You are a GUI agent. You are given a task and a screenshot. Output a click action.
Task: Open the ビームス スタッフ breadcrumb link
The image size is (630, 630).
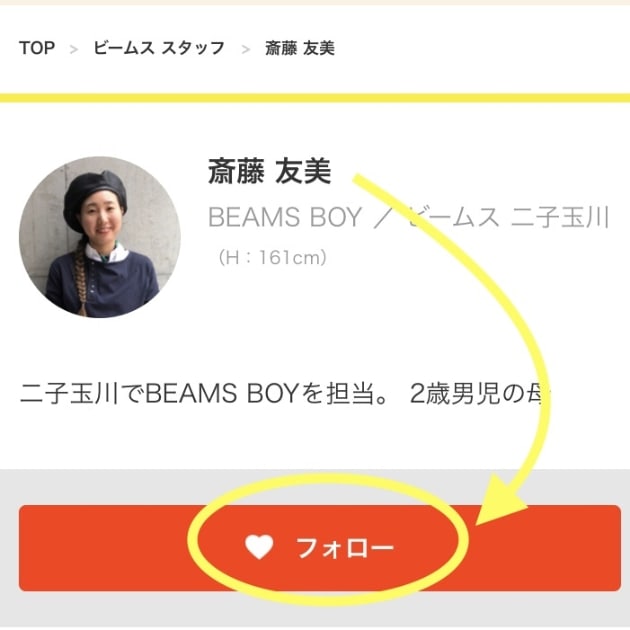coord(159,48)
